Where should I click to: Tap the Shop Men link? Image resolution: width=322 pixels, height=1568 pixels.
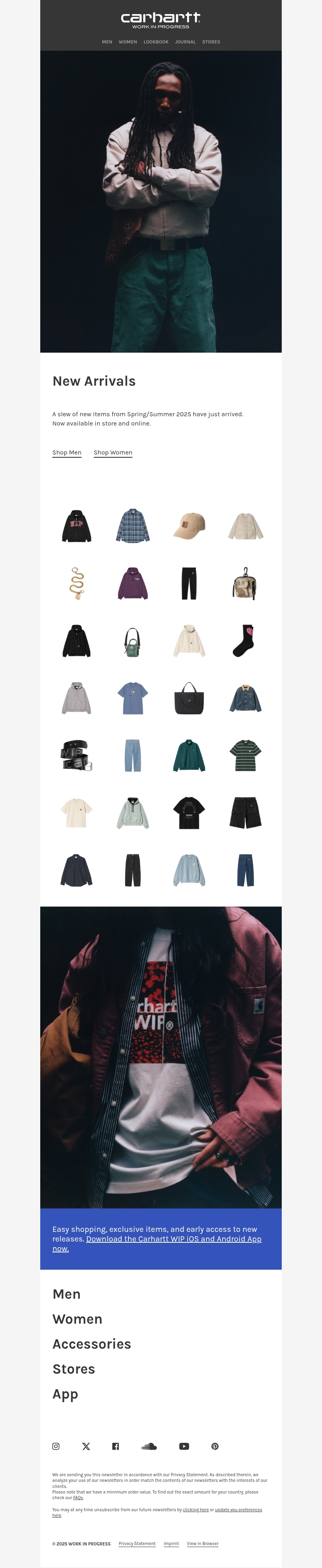click(67, 452)
